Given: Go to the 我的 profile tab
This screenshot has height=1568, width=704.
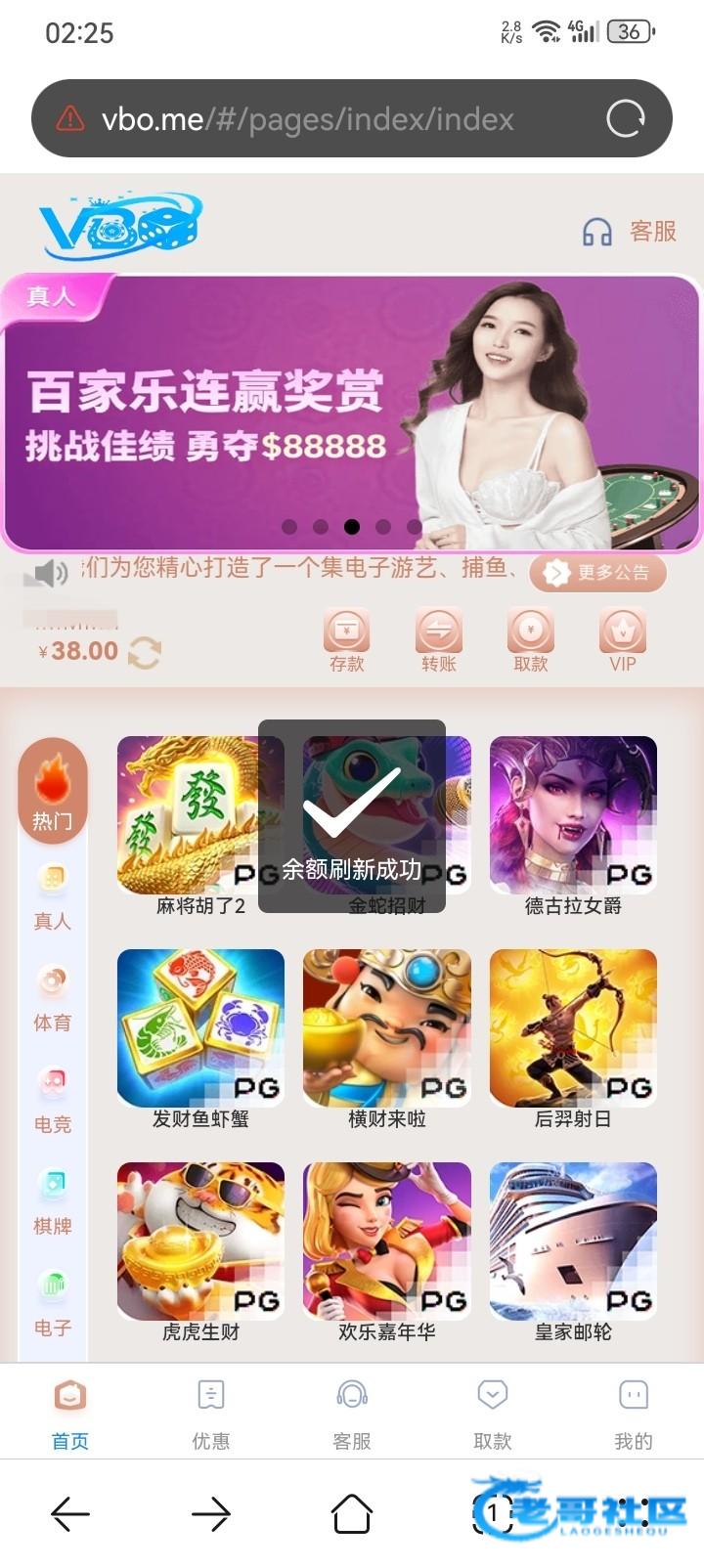Looking at the screenshot, I should pos(634,1414).
